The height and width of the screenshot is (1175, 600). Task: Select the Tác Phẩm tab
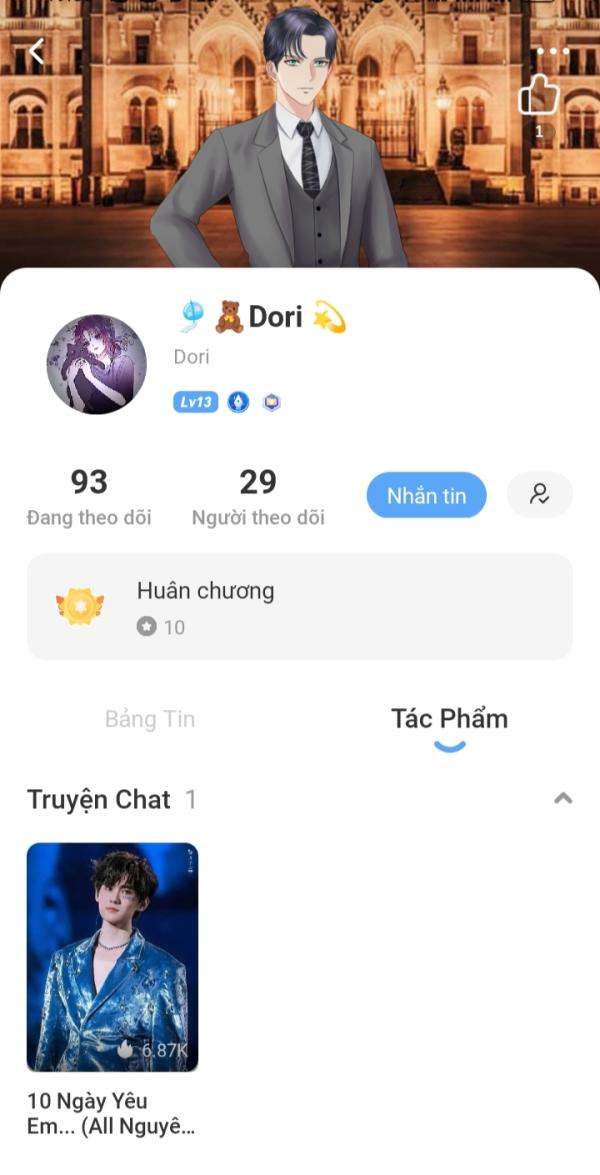[x=449, y=719]
